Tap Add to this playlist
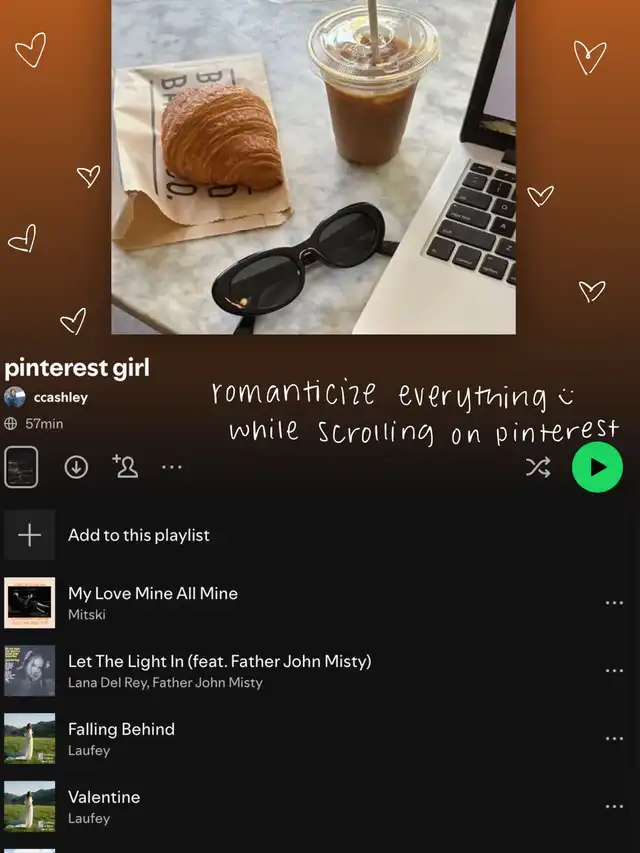Viewport: 640px width, 853px height. click(x=138, y=535)
